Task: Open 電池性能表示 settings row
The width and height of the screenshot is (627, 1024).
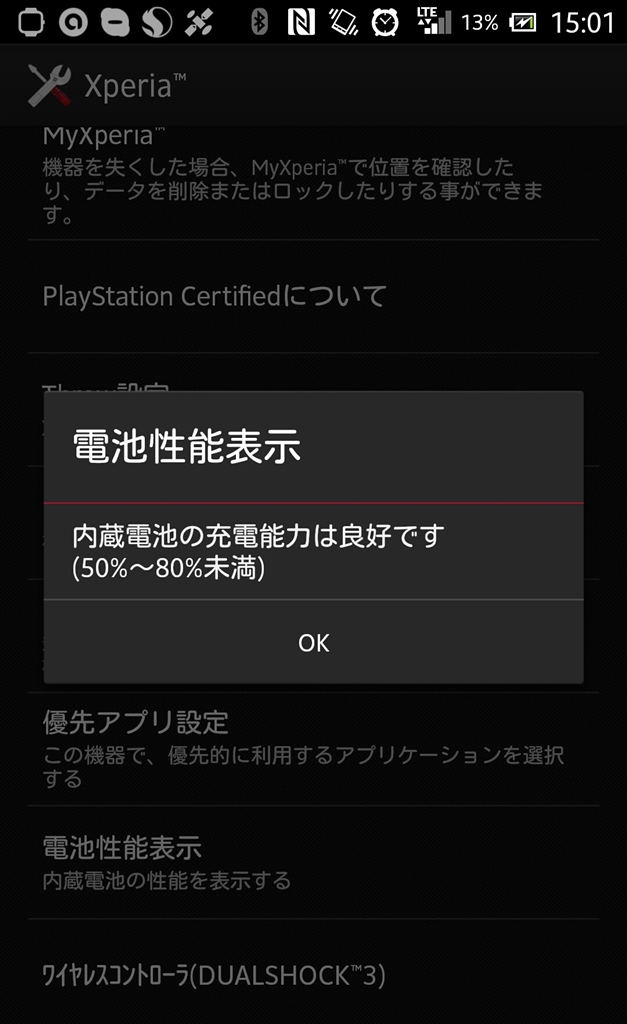Action: 313,862
